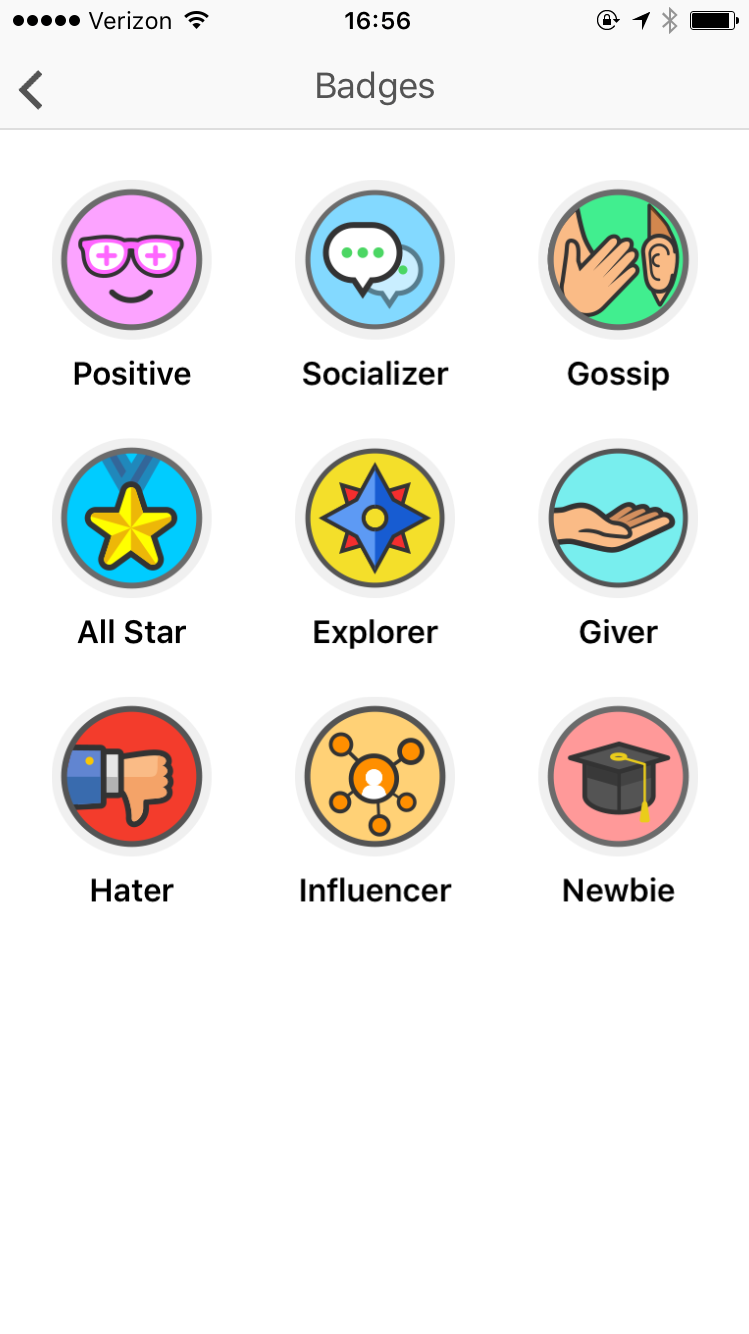749x1334 pixels.
Task: Open the Hater thumbs-down badge
Action: 132,776
